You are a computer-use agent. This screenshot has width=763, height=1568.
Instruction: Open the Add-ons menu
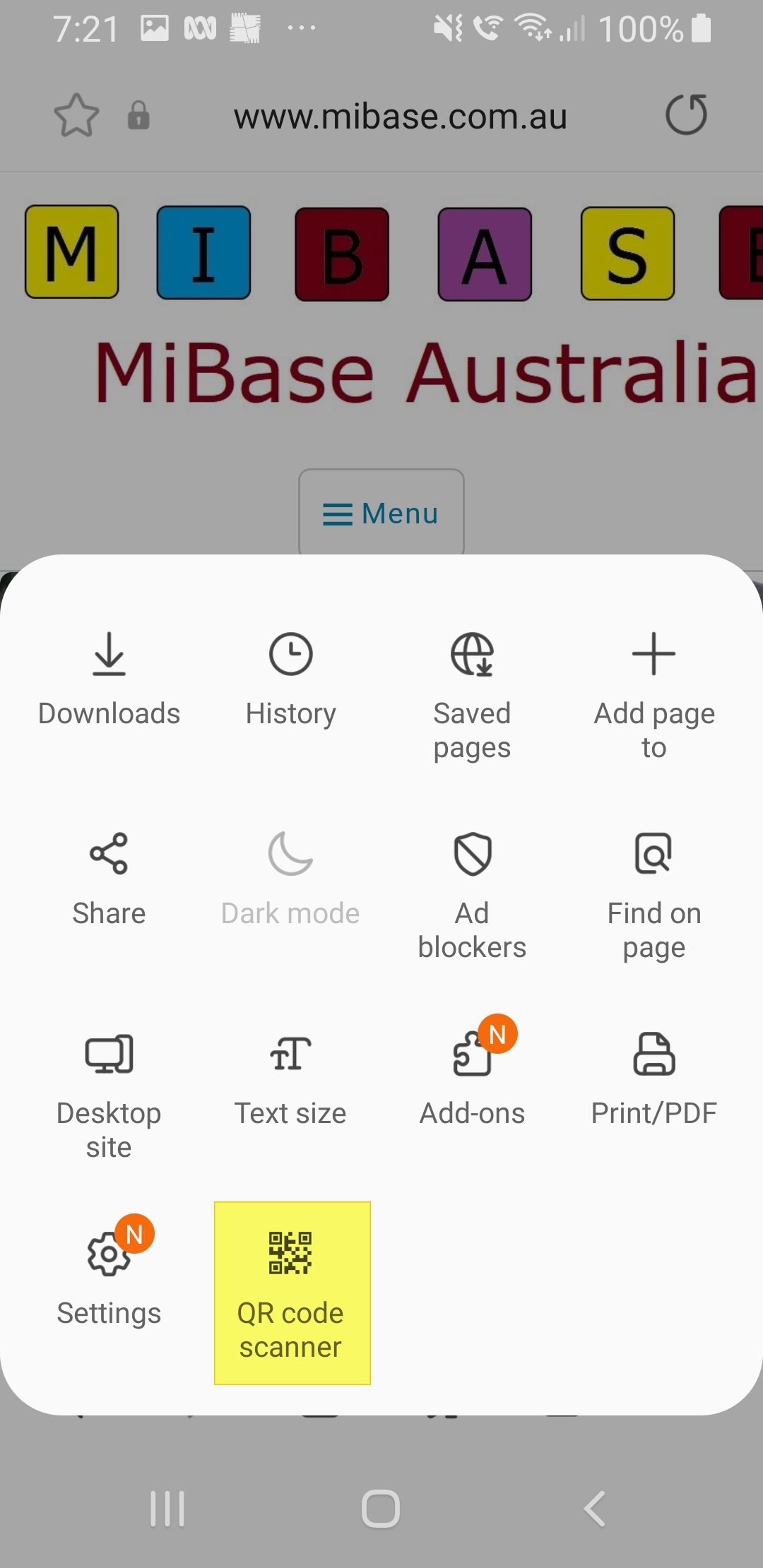click(x=472, y=1079)
